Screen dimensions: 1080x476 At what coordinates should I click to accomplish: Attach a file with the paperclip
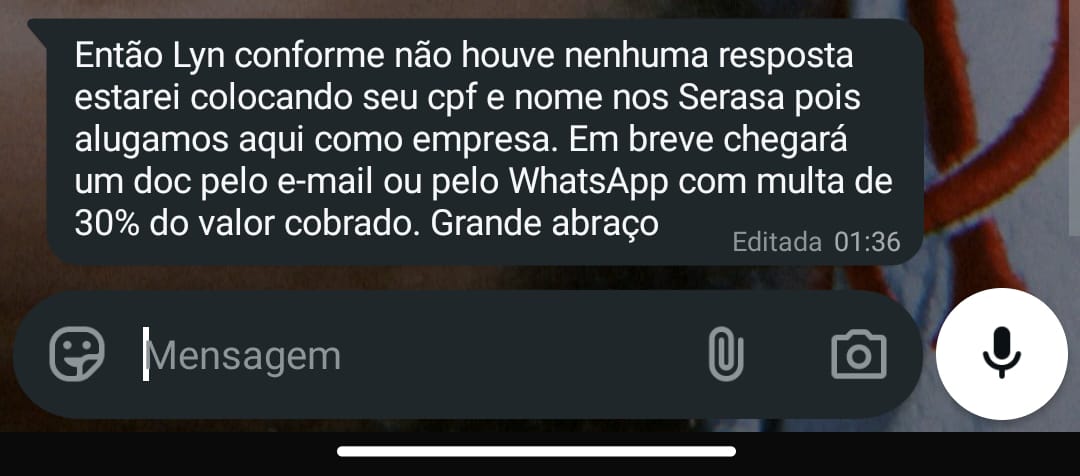pos(727,355)
